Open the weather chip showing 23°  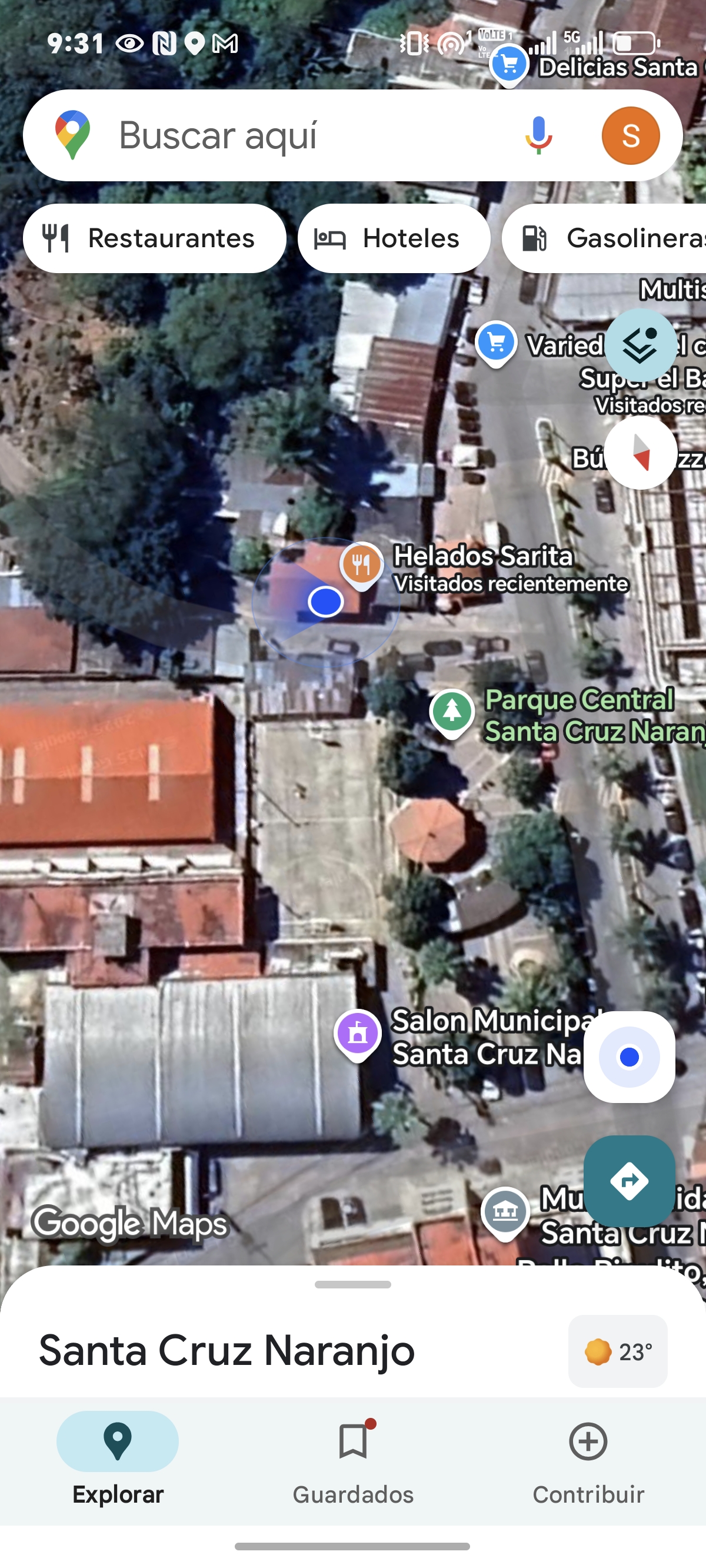(x=618, y=1351)
